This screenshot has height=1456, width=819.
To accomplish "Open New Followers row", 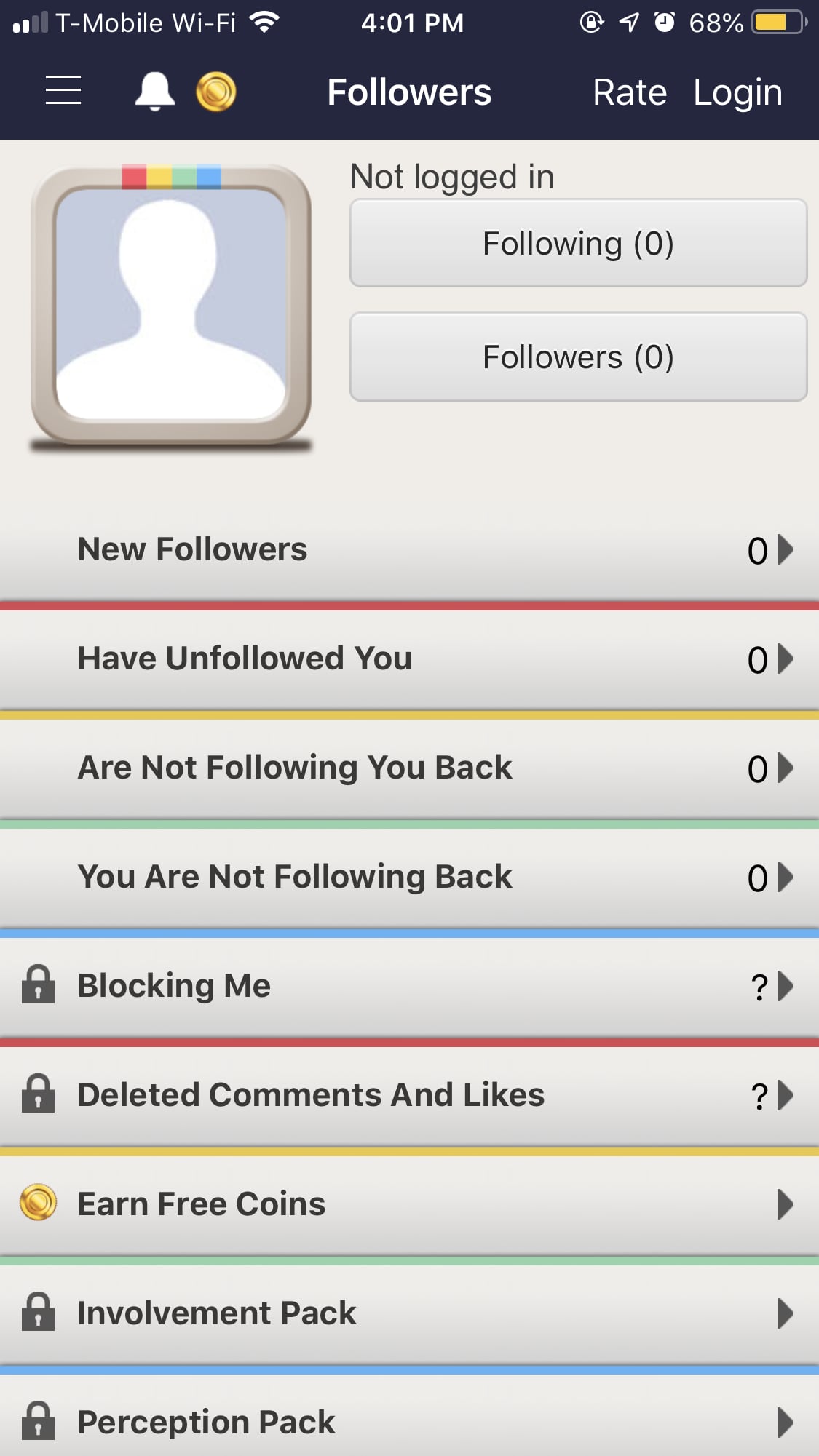I will (x=409, y=549).
